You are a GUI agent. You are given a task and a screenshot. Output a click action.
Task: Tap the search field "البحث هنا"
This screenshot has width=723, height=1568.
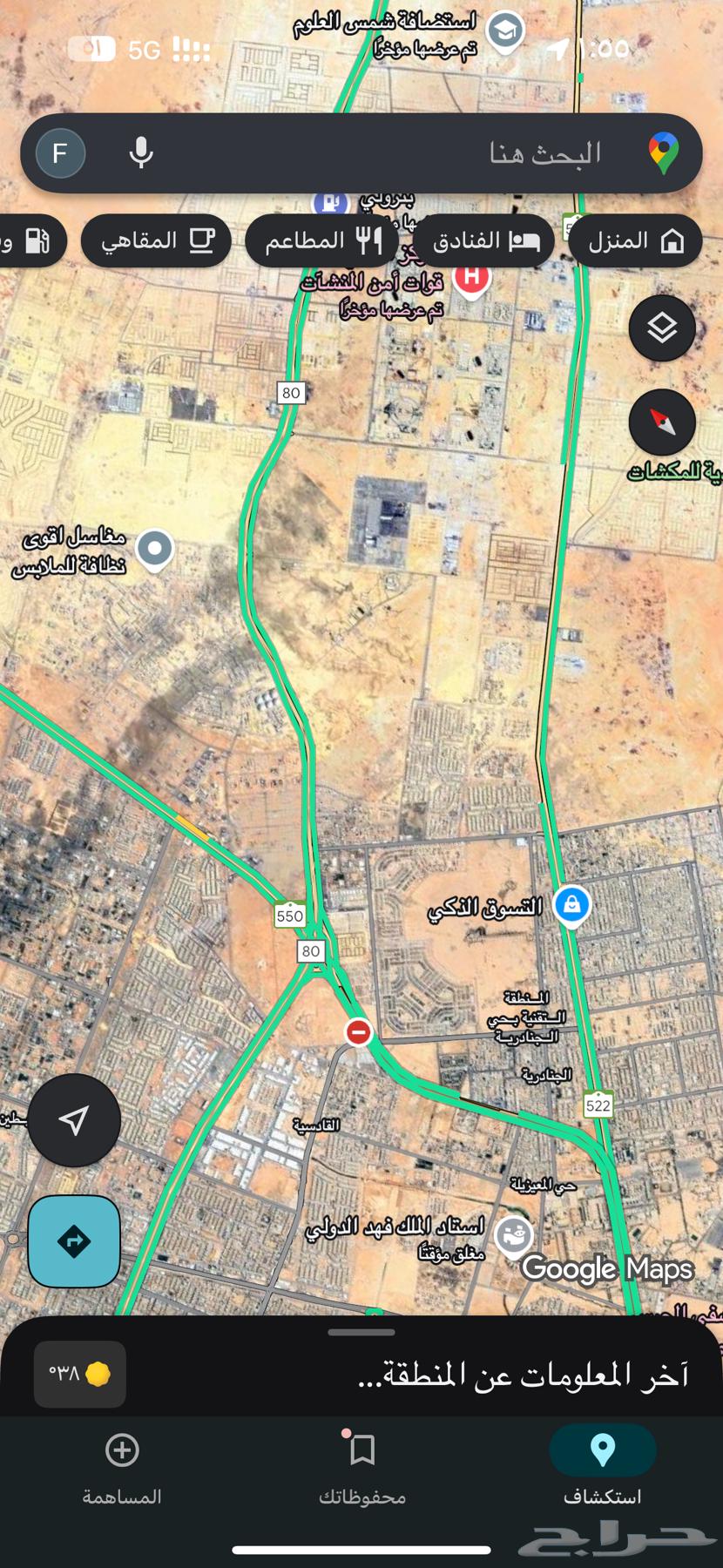point(436,153)
